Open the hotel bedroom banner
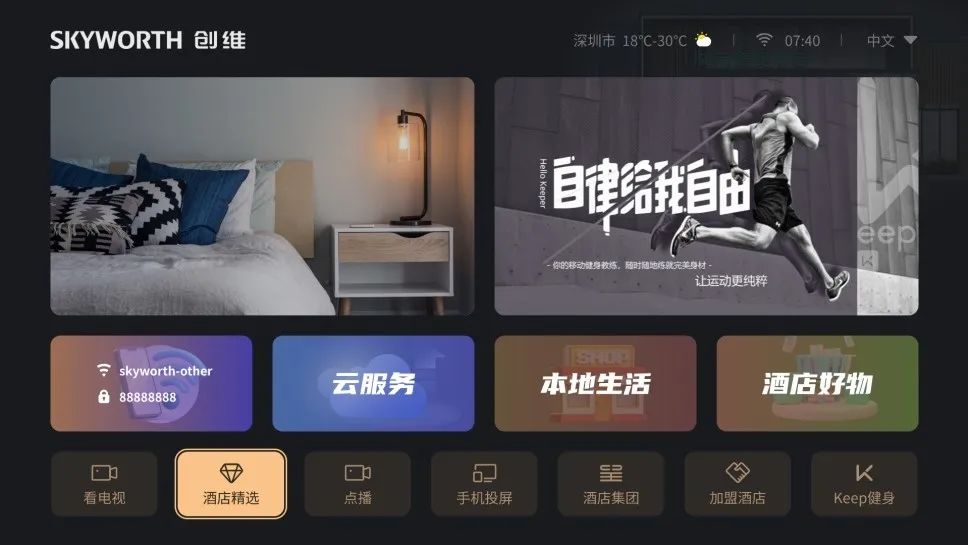This screenshot has width=968, height=545. coord(262,196)
